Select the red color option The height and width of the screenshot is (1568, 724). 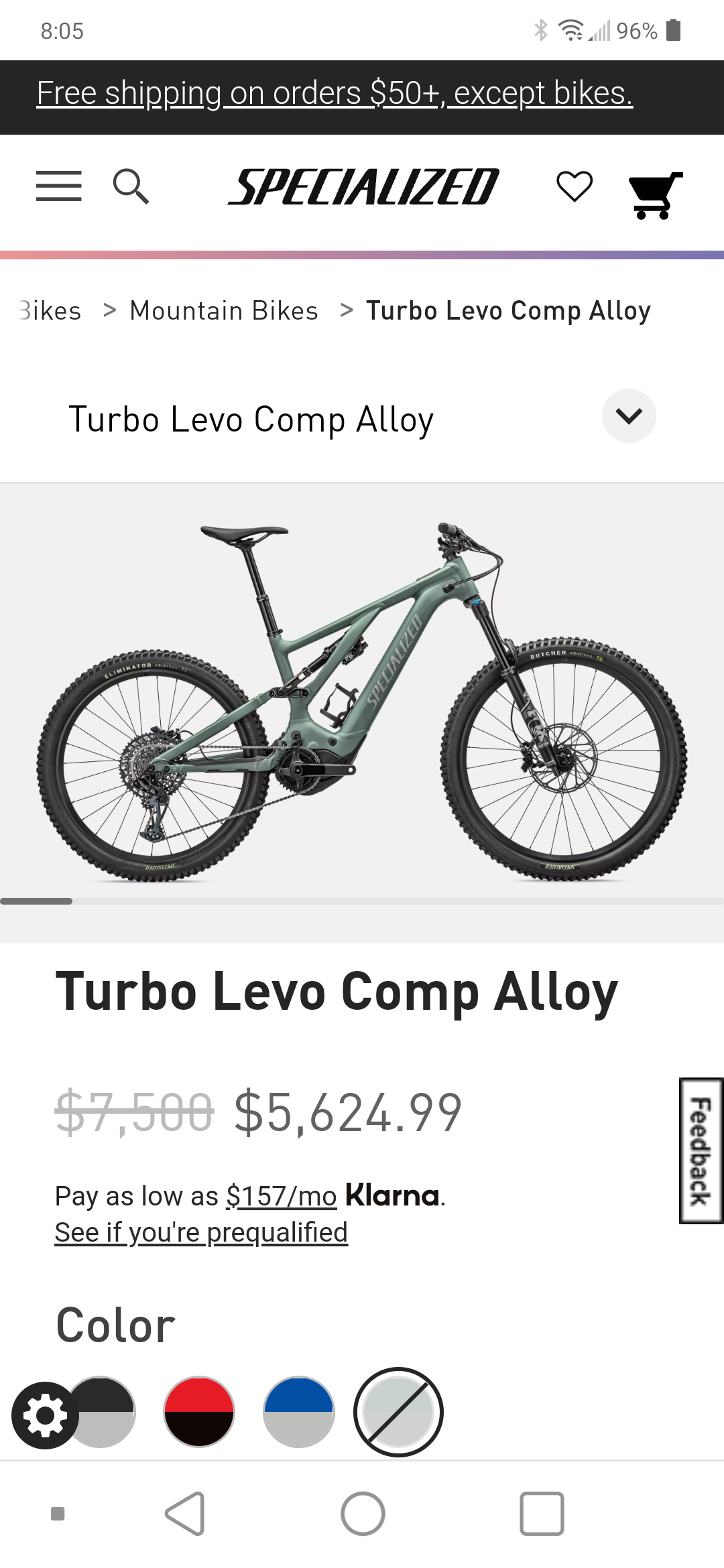pos(198,1412)
